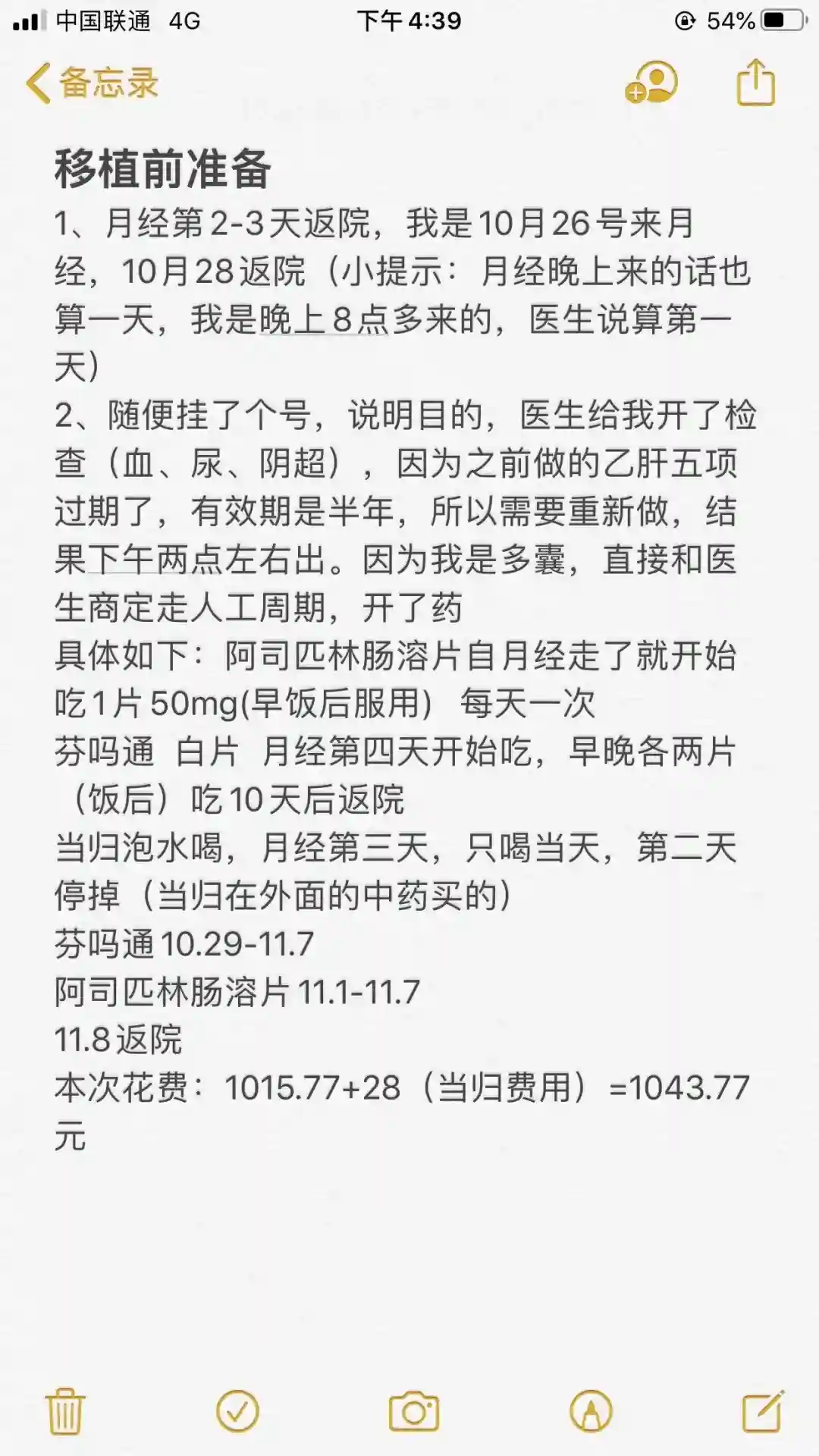The height and width of the screenshot is (1456, 819).
Task: Open the share sheet for this note
Action: [x=756, y=82]
